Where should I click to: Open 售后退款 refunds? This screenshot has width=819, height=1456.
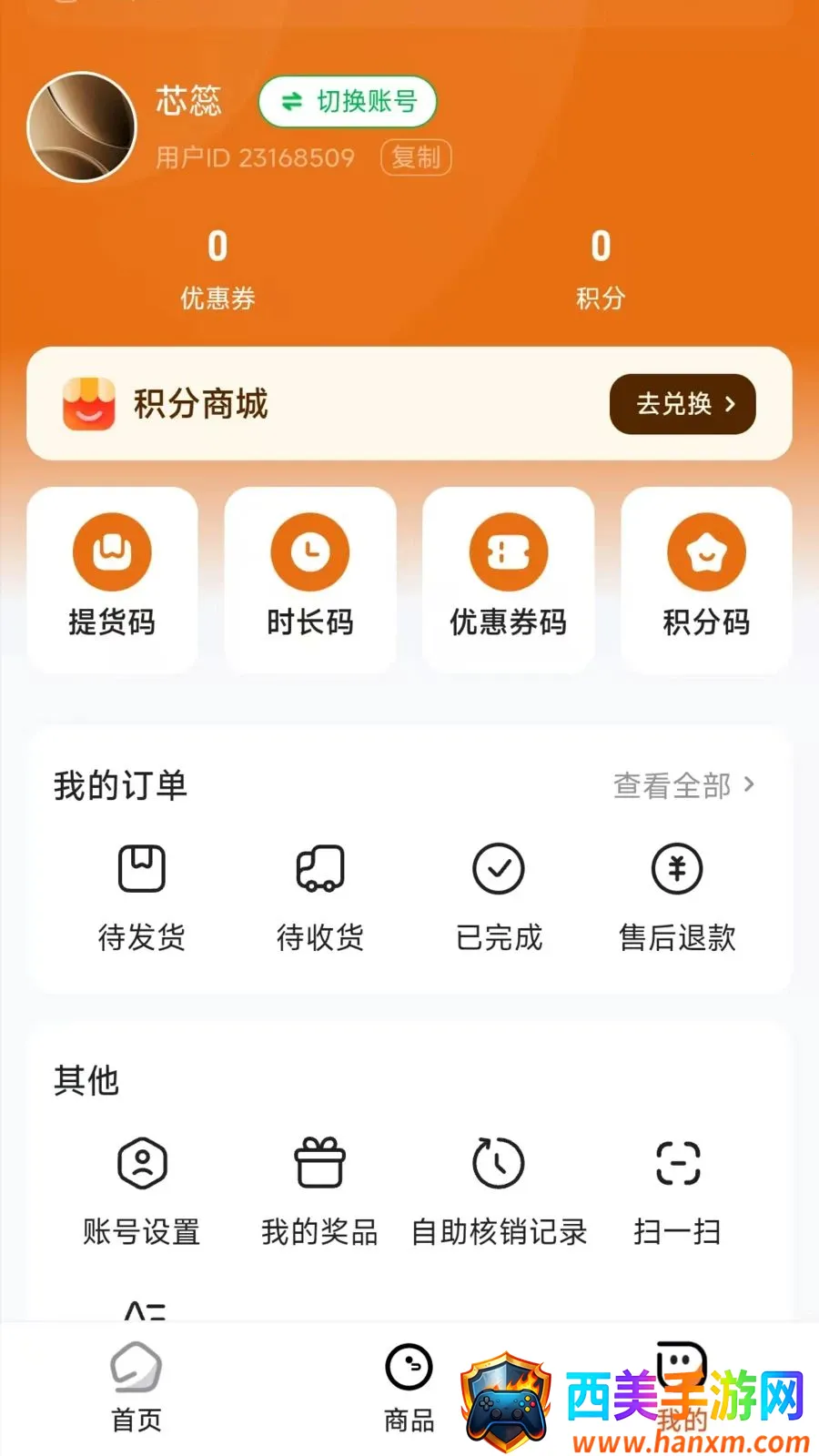coord(677,898)
